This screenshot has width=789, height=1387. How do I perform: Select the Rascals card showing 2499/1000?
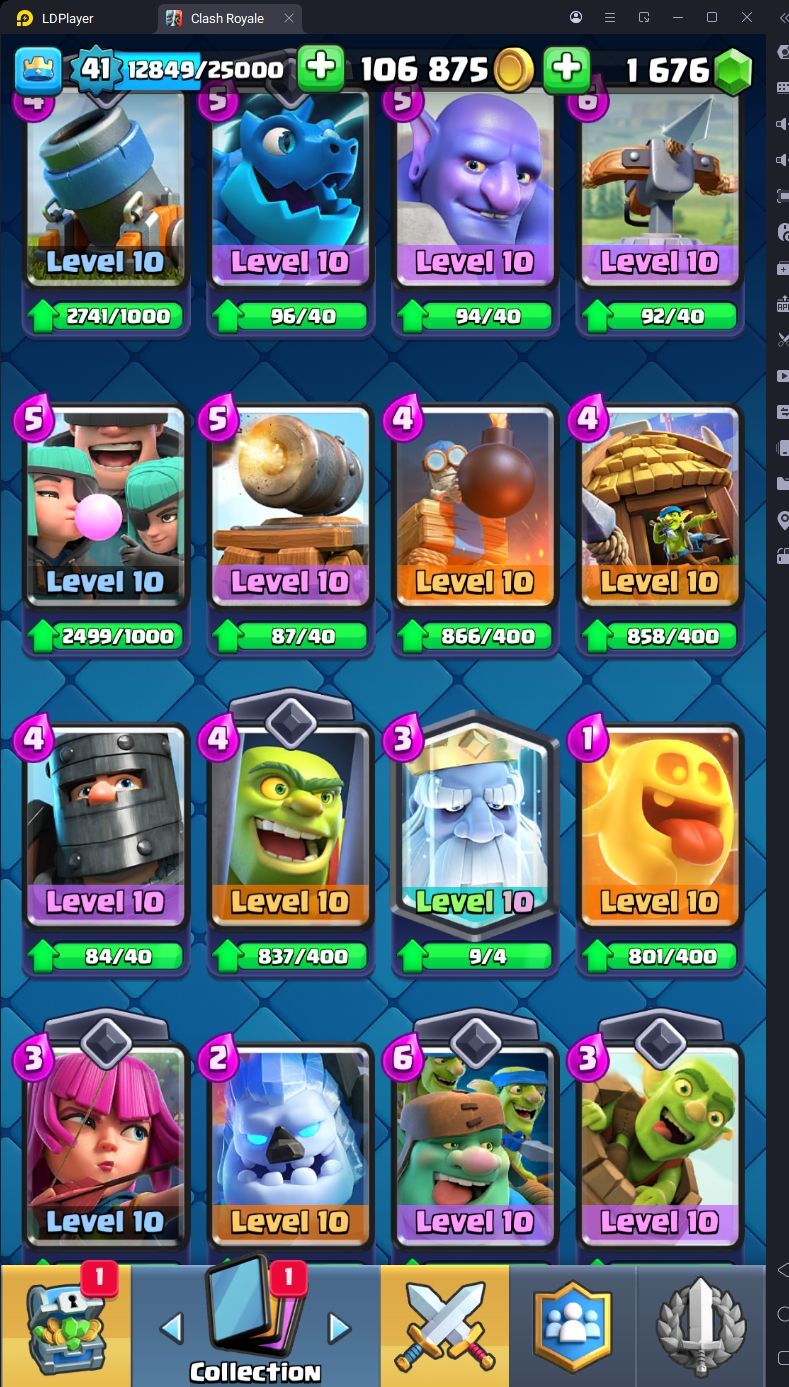105,510
